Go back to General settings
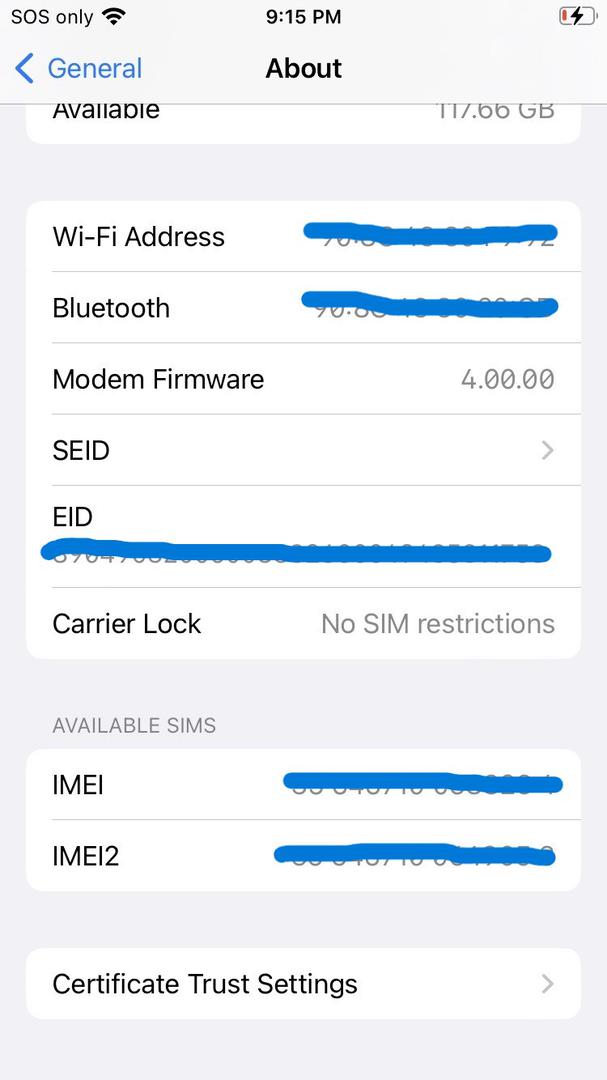The image size is (607, 1080). pos(78,69)
